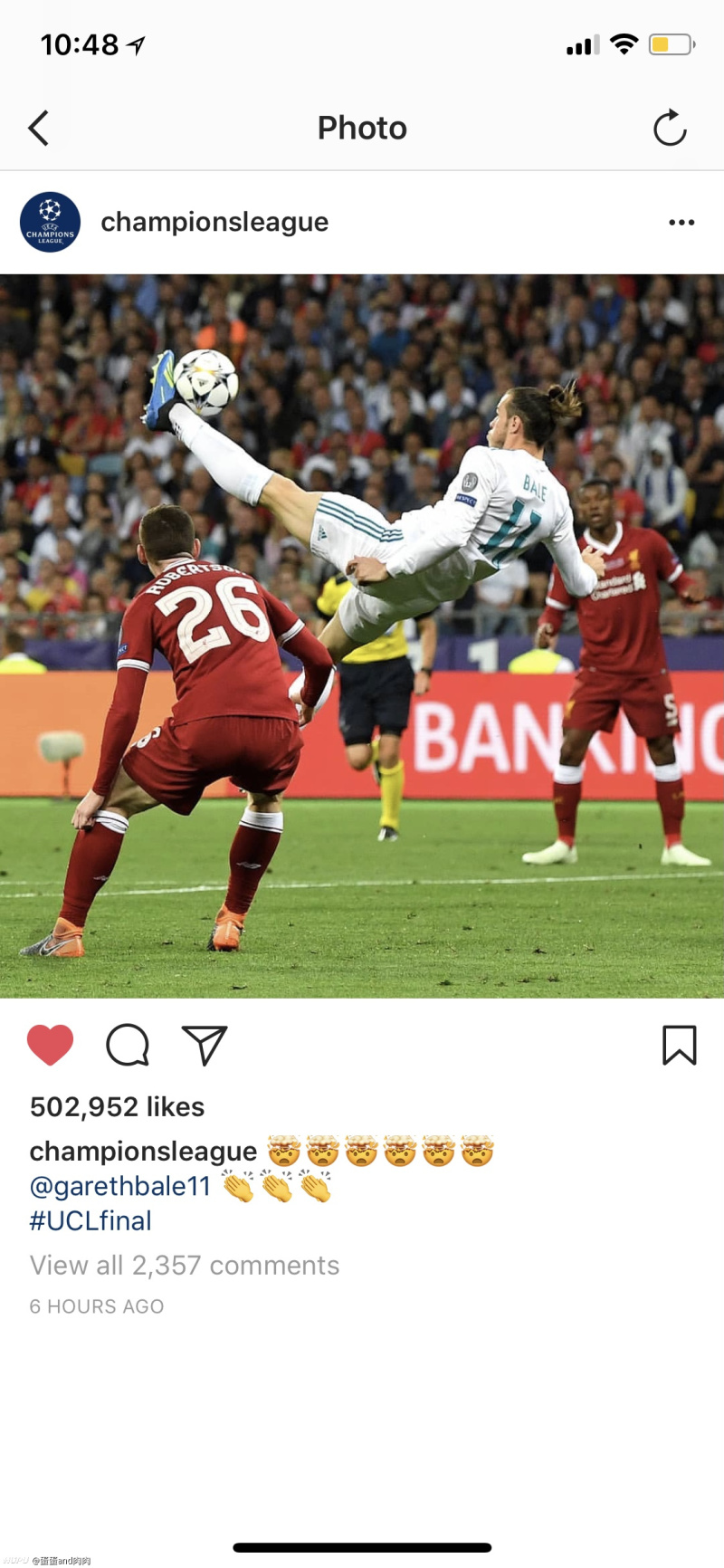Unlike the post via red heart
The width and height of the screenshot is (724, 1568).
coord(50,1045)
